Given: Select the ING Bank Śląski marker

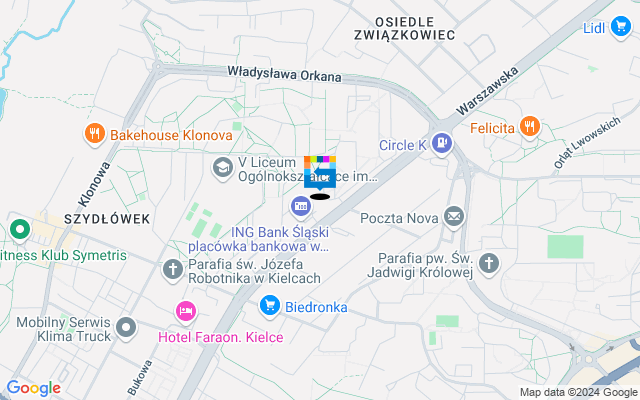Looking at the screenshot, I should click(299, 206).
